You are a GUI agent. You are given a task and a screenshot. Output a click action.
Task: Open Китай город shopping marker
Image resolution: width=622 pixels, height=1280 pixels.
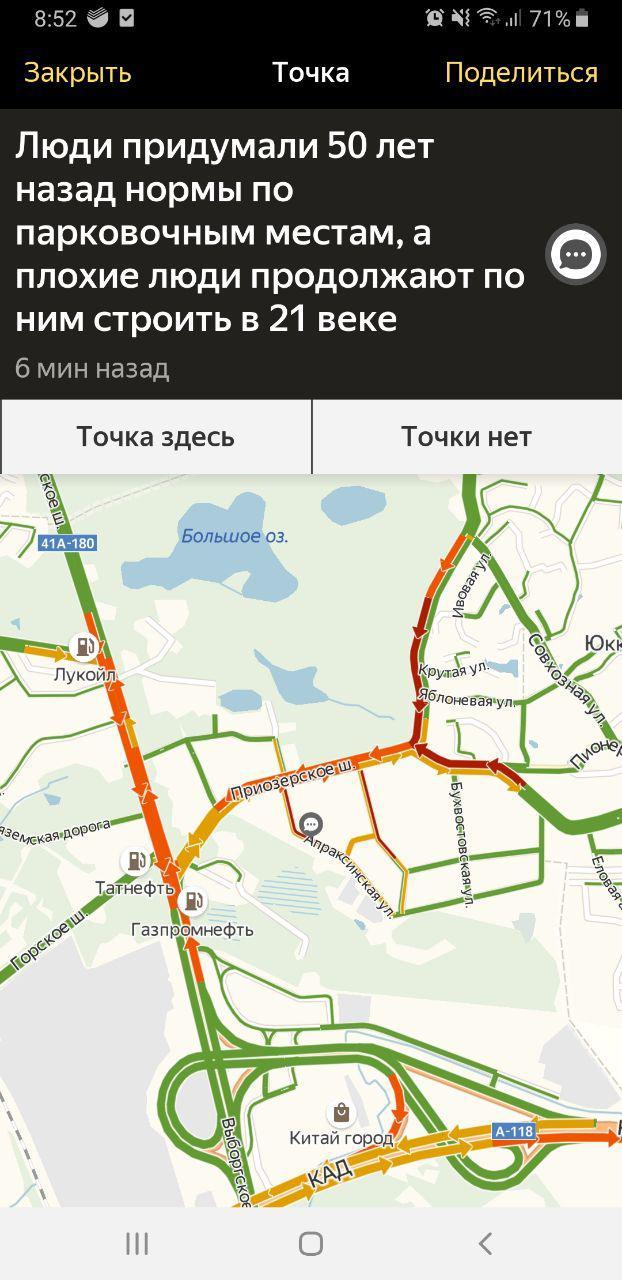341,1112
